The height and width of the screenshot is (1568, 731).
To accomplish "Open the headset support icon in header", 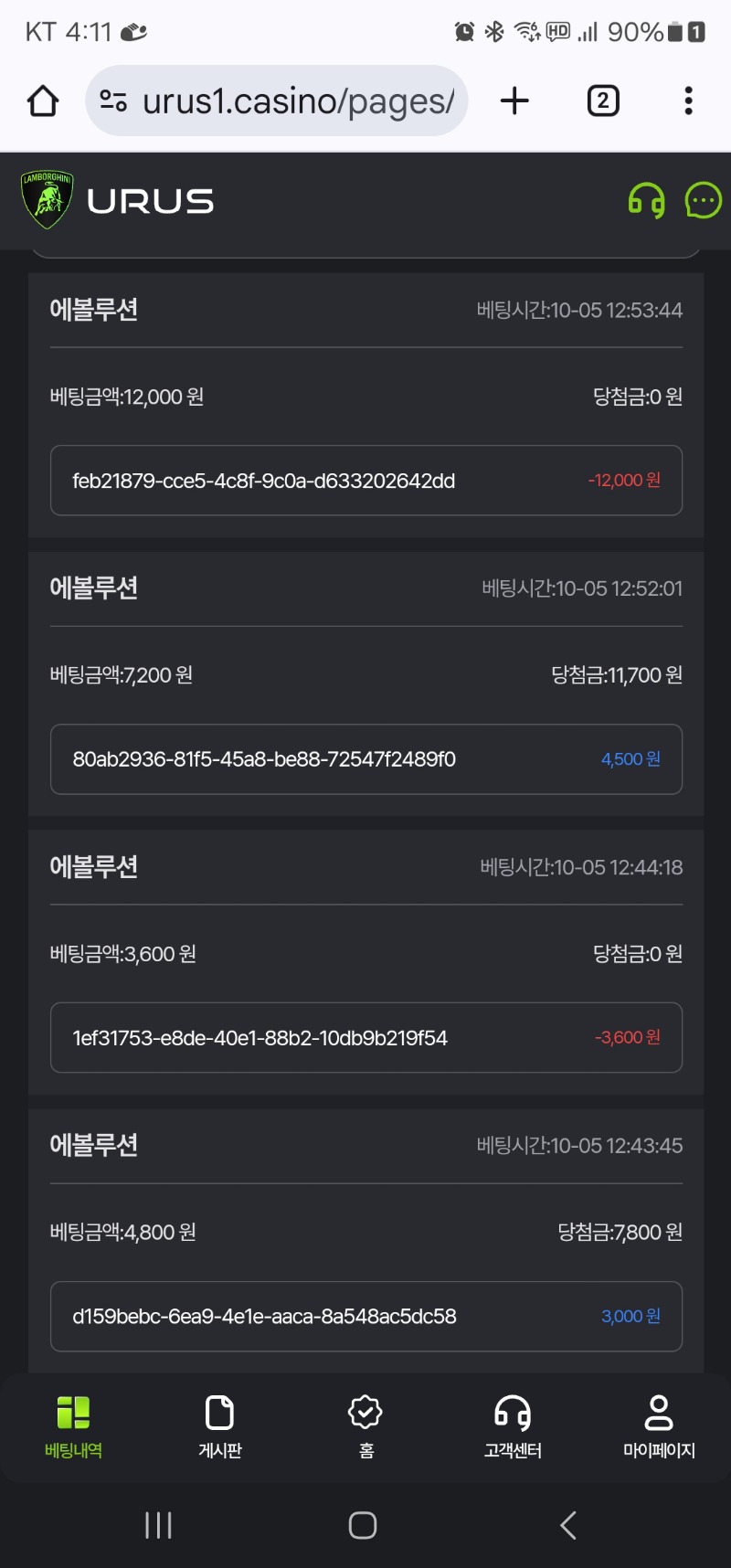I will (646, 200).
